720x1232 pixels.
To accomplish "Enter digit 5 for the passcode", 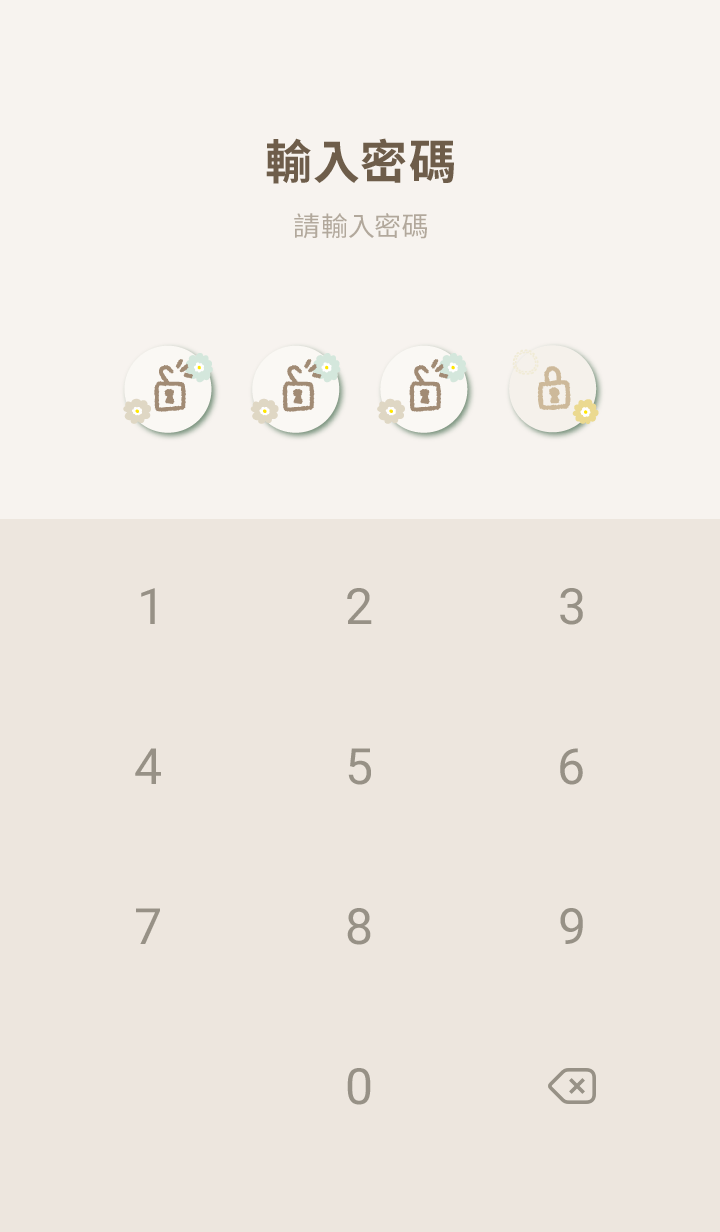I will [359, 767].
